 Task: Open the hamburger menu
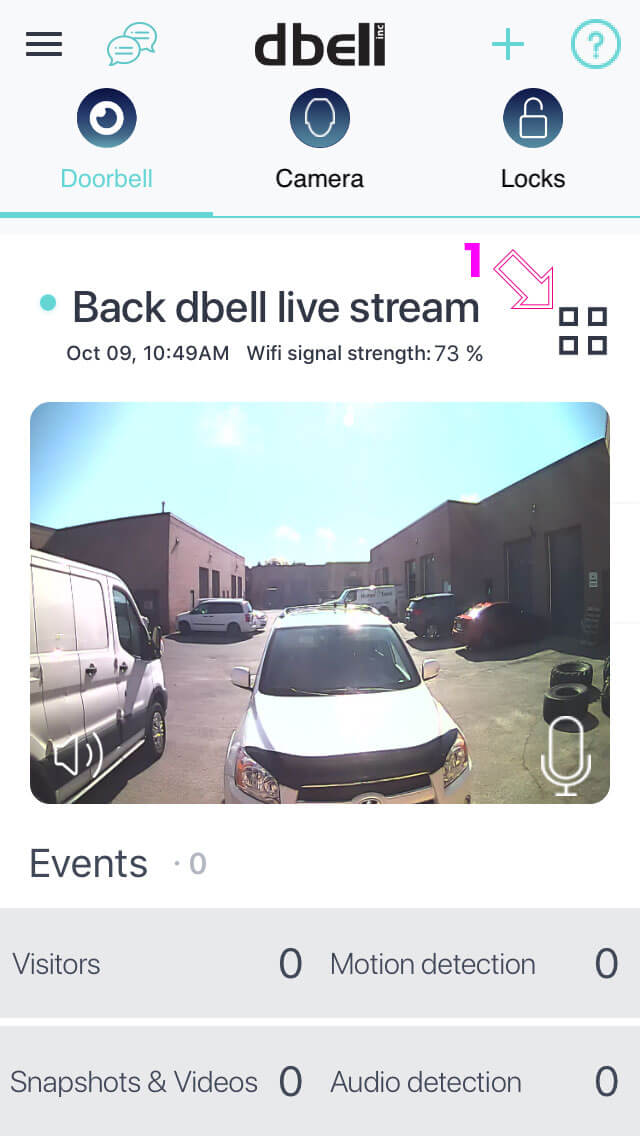pos(44,44)
